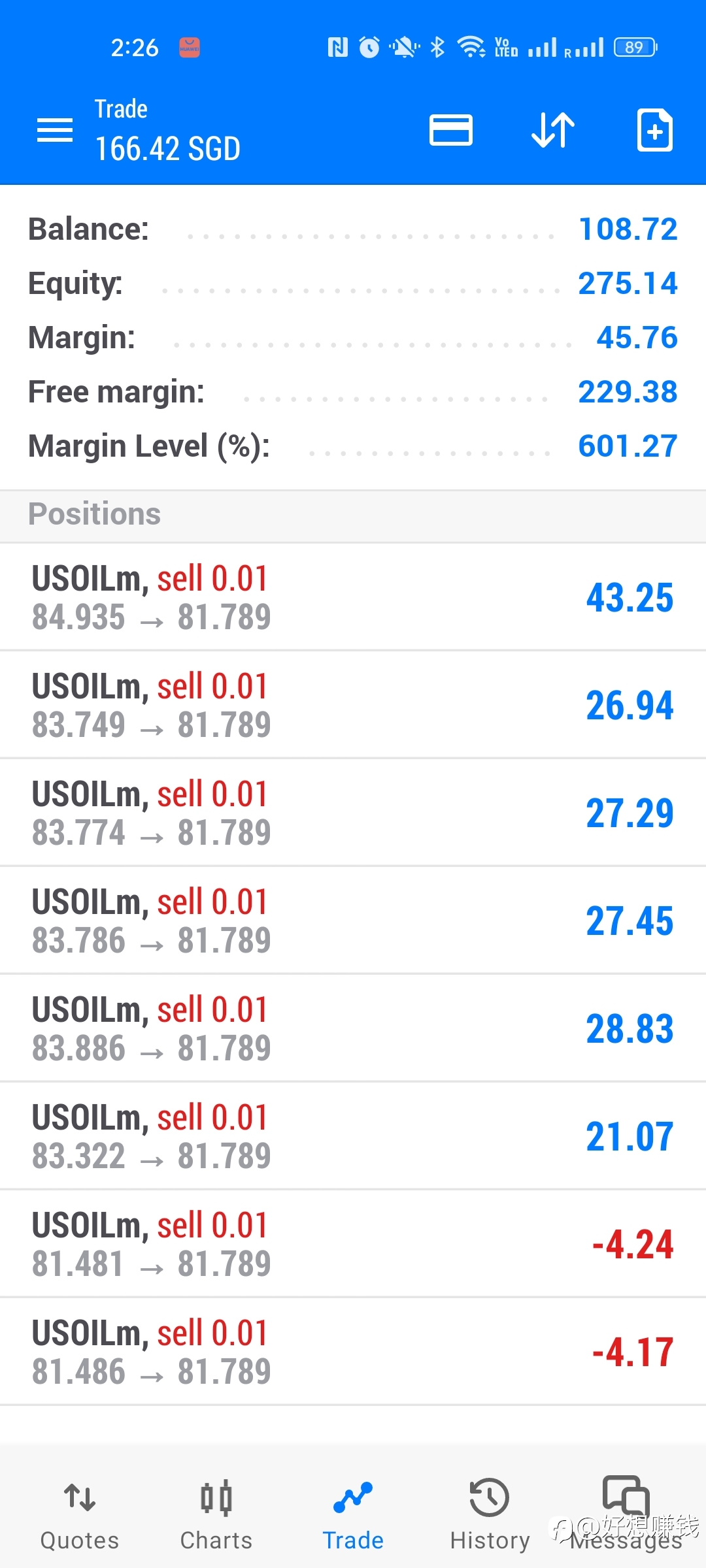Open the hamburger drawer menu
This screenshot has height=1568, width=706.
(55, 131)
